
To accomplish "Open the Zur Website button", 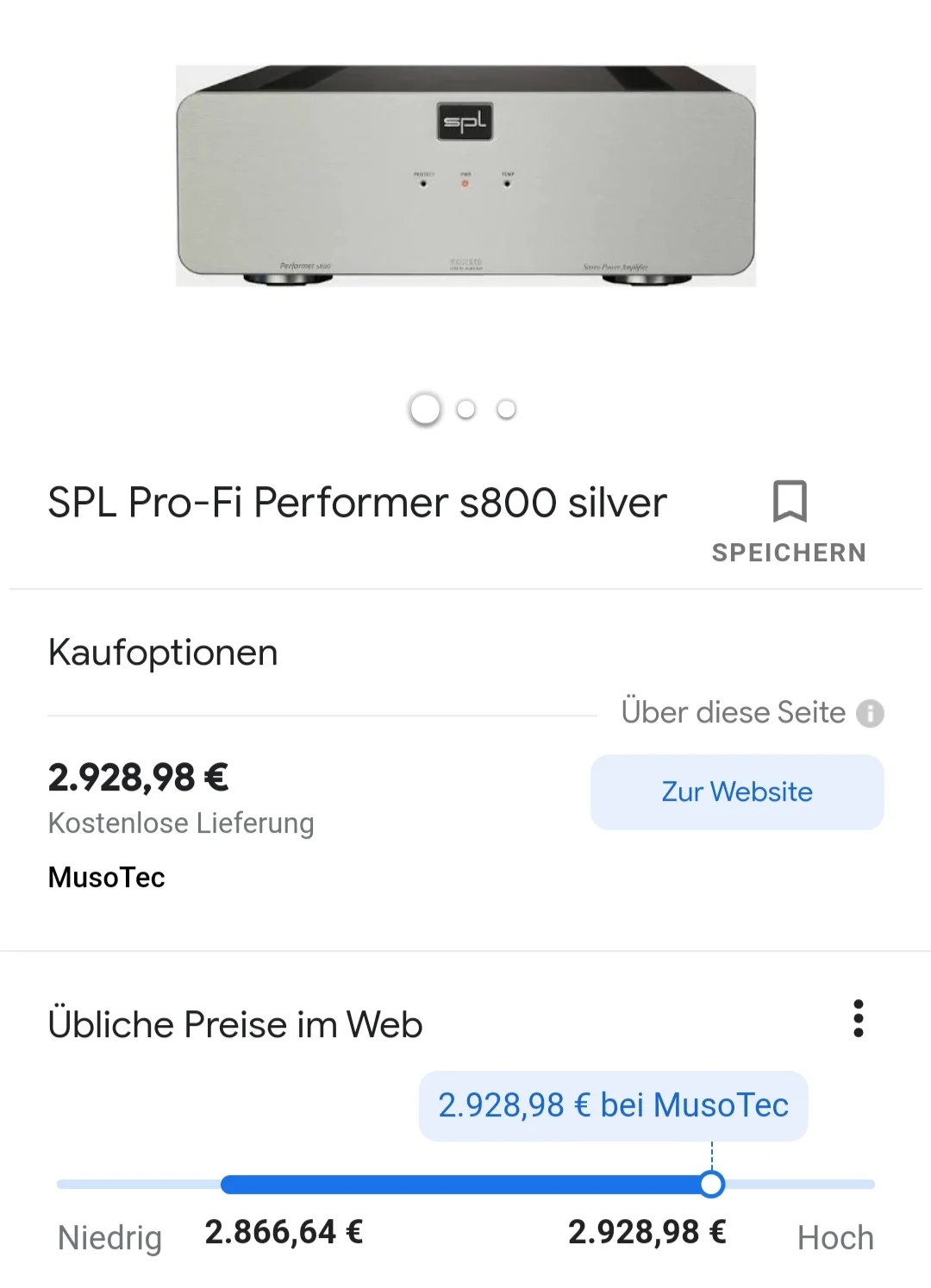I will click(x=737, y=792).
